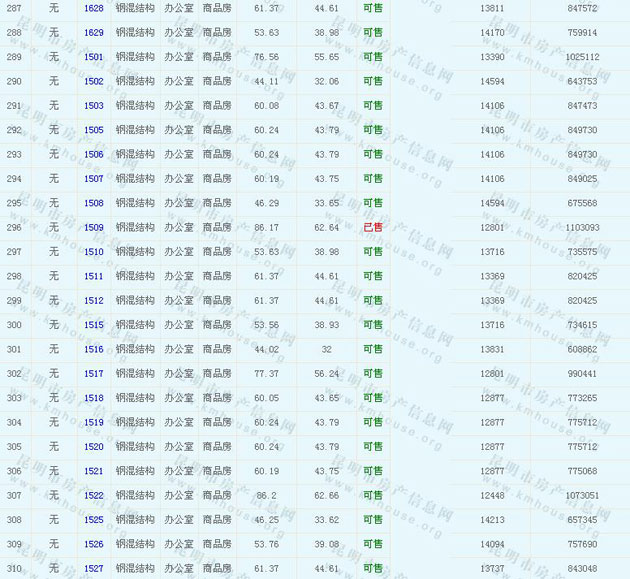View room 1502 listing
The height and width of the screenshot is (579, 630).
(x=94, y=82)
